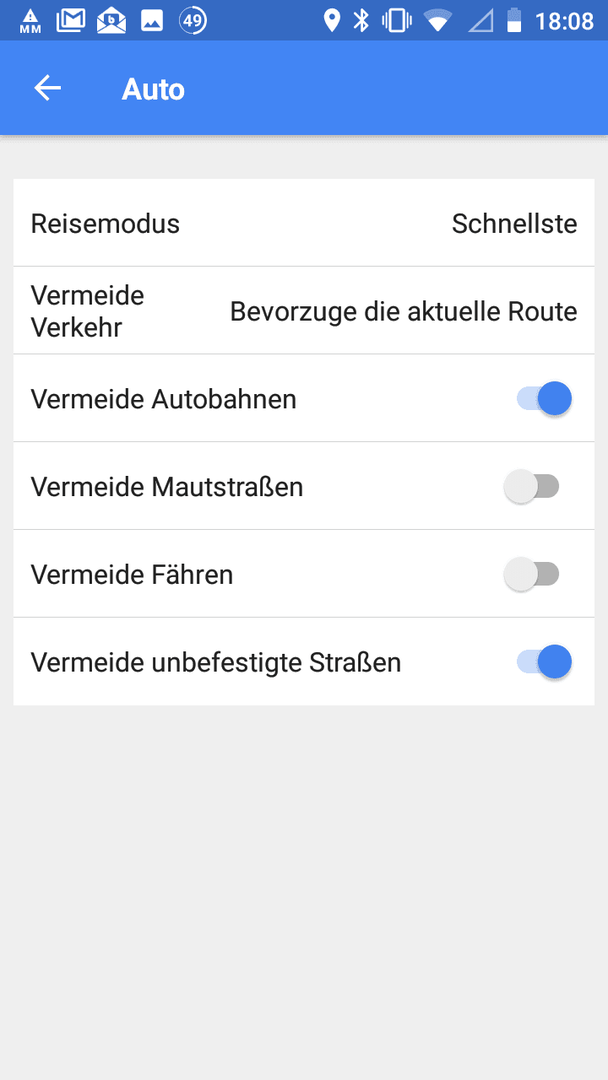Screen dimensions: 608x1080
Task: Open the Vermeide Verkehr option
Action: [x=304, y=311]
